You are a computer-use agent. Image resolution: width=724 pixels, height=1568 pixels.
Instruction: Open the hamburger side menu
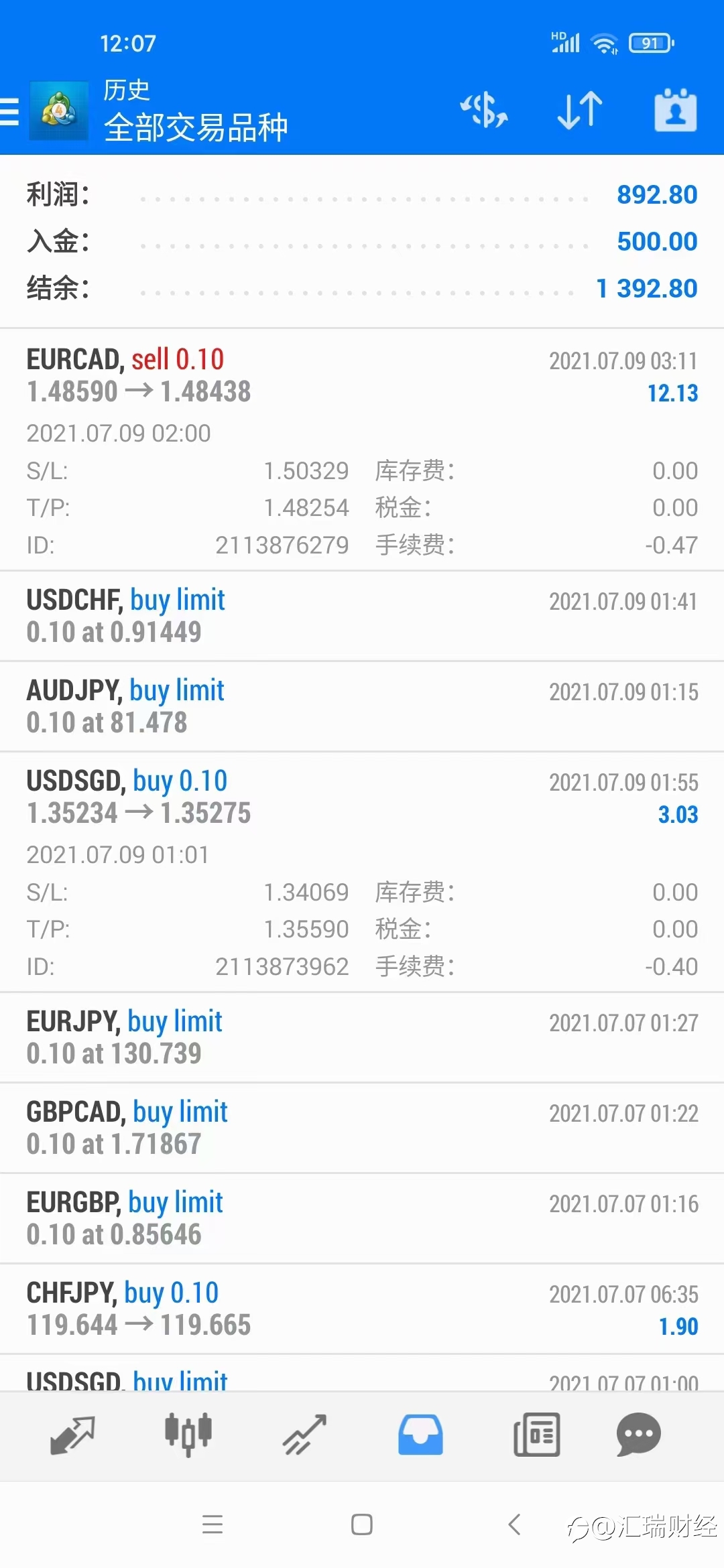[x=9, y=111]
